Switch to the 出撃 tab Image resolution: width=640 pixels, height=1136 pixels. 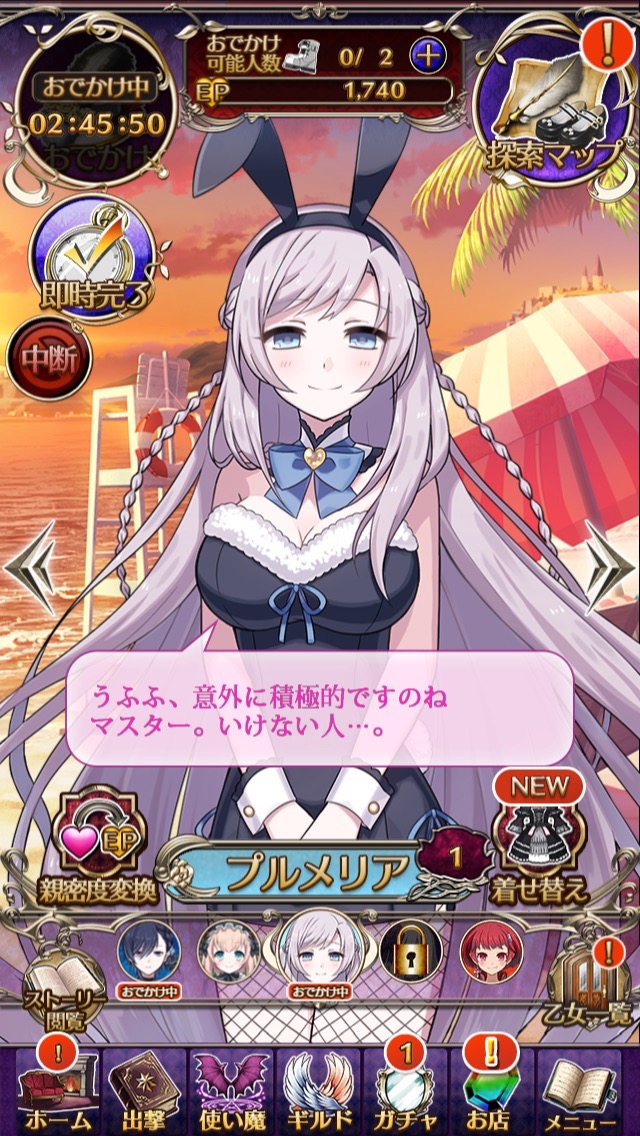pos(143,1090)
